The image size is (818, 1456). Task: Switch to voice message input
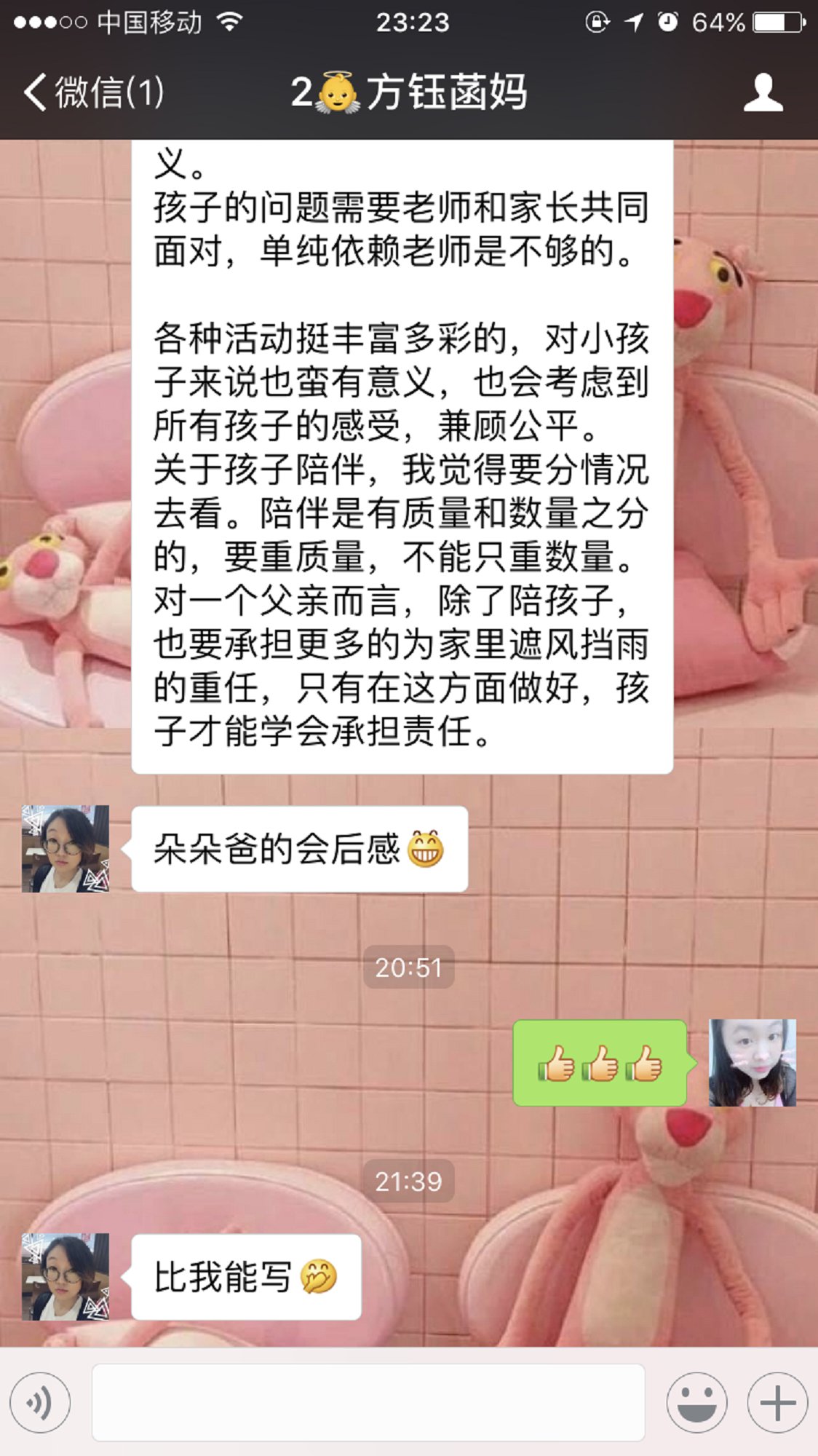40,1402
